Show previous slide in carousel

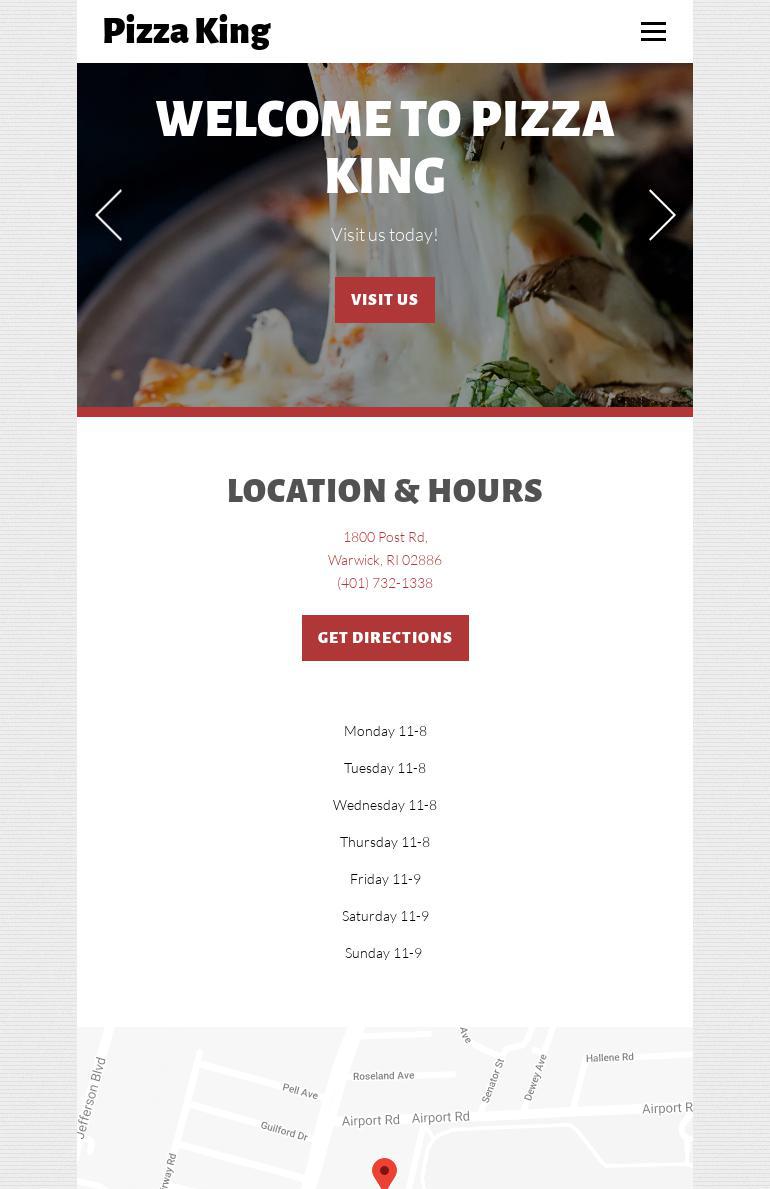tap(108, 215)
